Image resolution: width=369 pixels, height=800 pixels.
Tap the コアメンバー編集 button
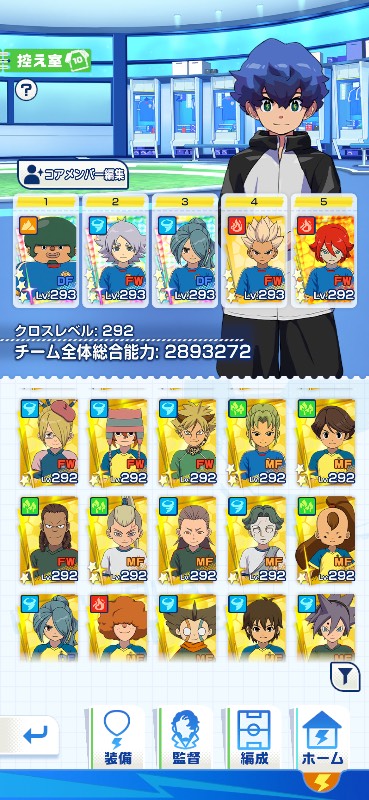tap(73, 174)
